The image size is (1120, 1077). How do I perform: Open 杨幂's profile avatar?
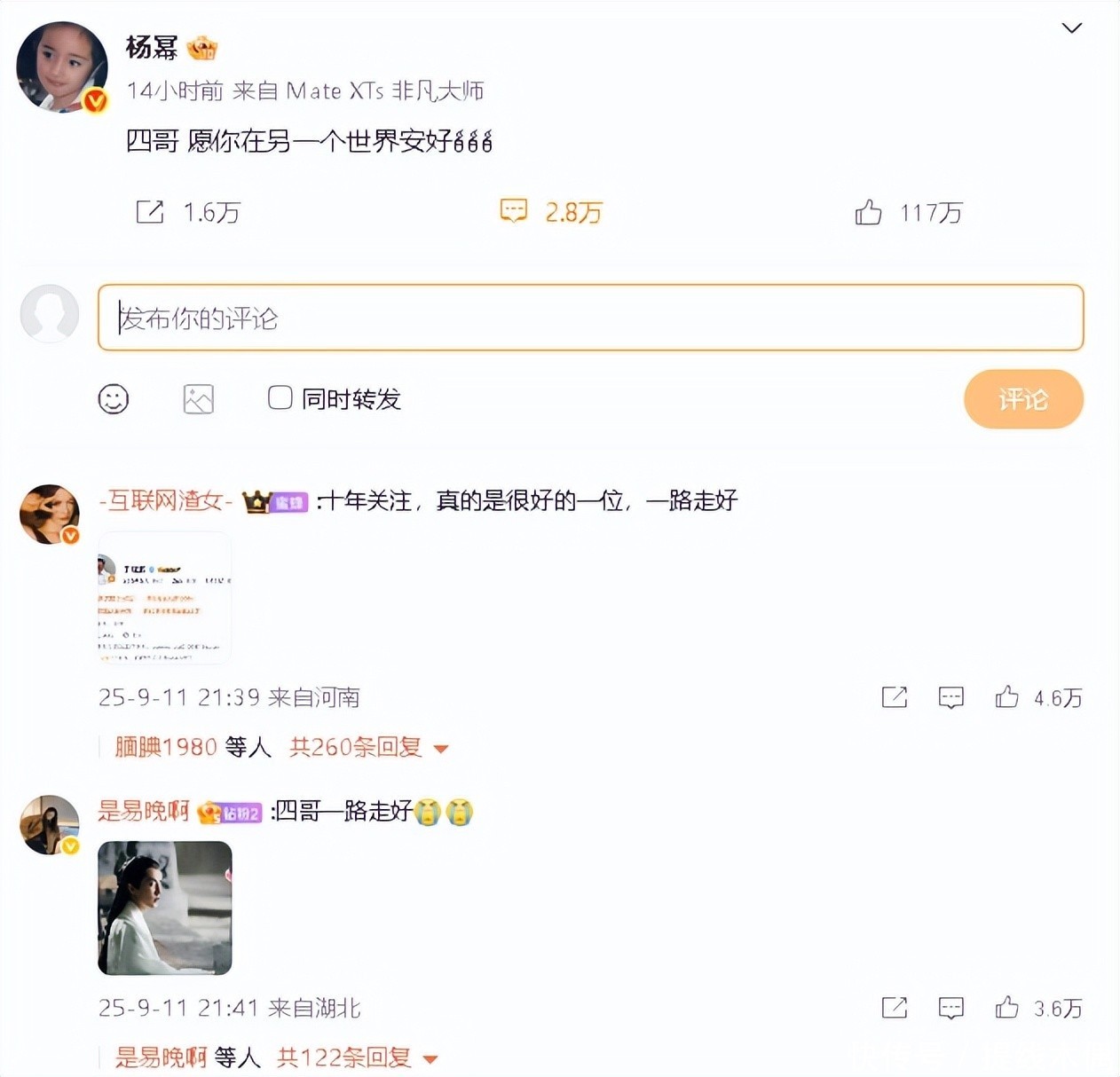pyautogui.click(x=62, y=68)
